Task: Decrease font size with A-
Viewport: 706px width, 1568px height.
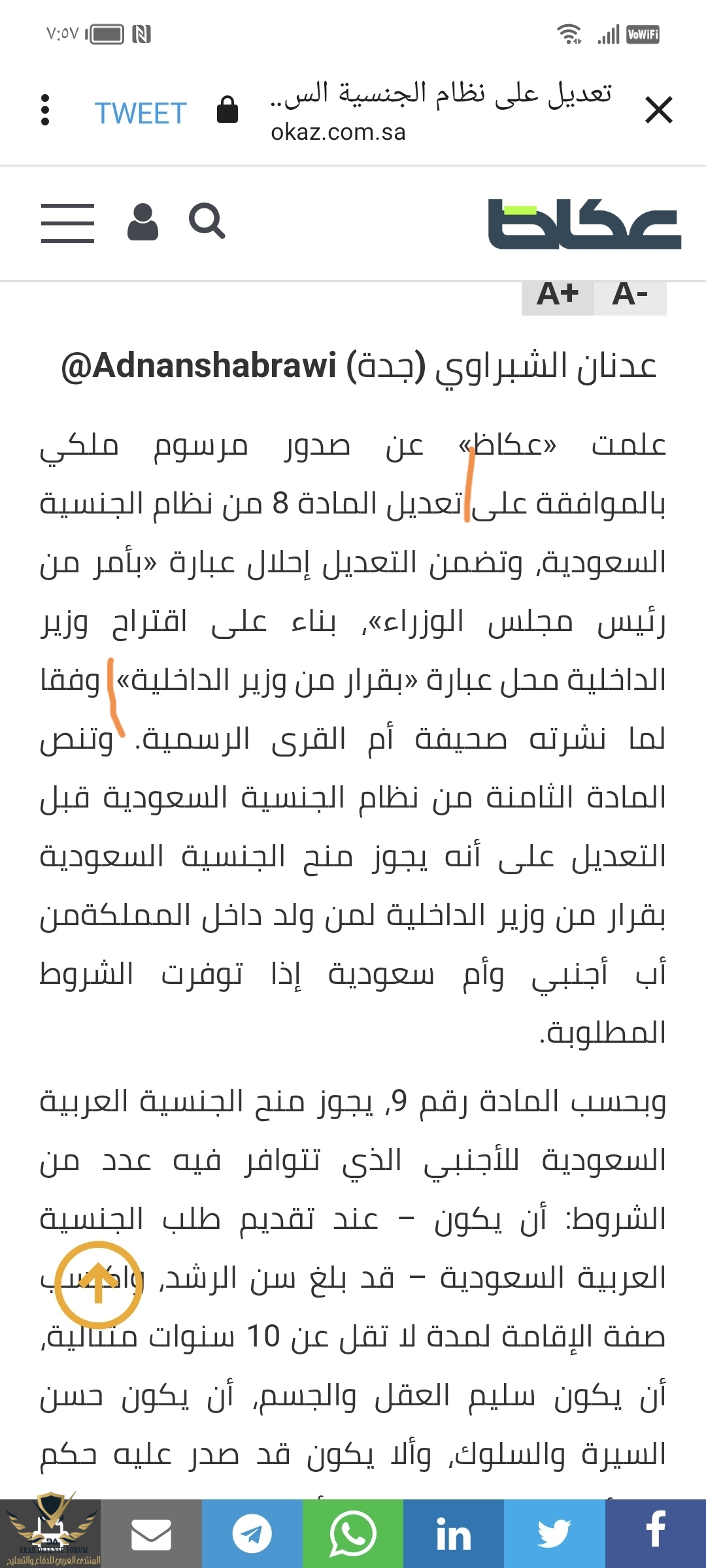Action: pos(630,295)
